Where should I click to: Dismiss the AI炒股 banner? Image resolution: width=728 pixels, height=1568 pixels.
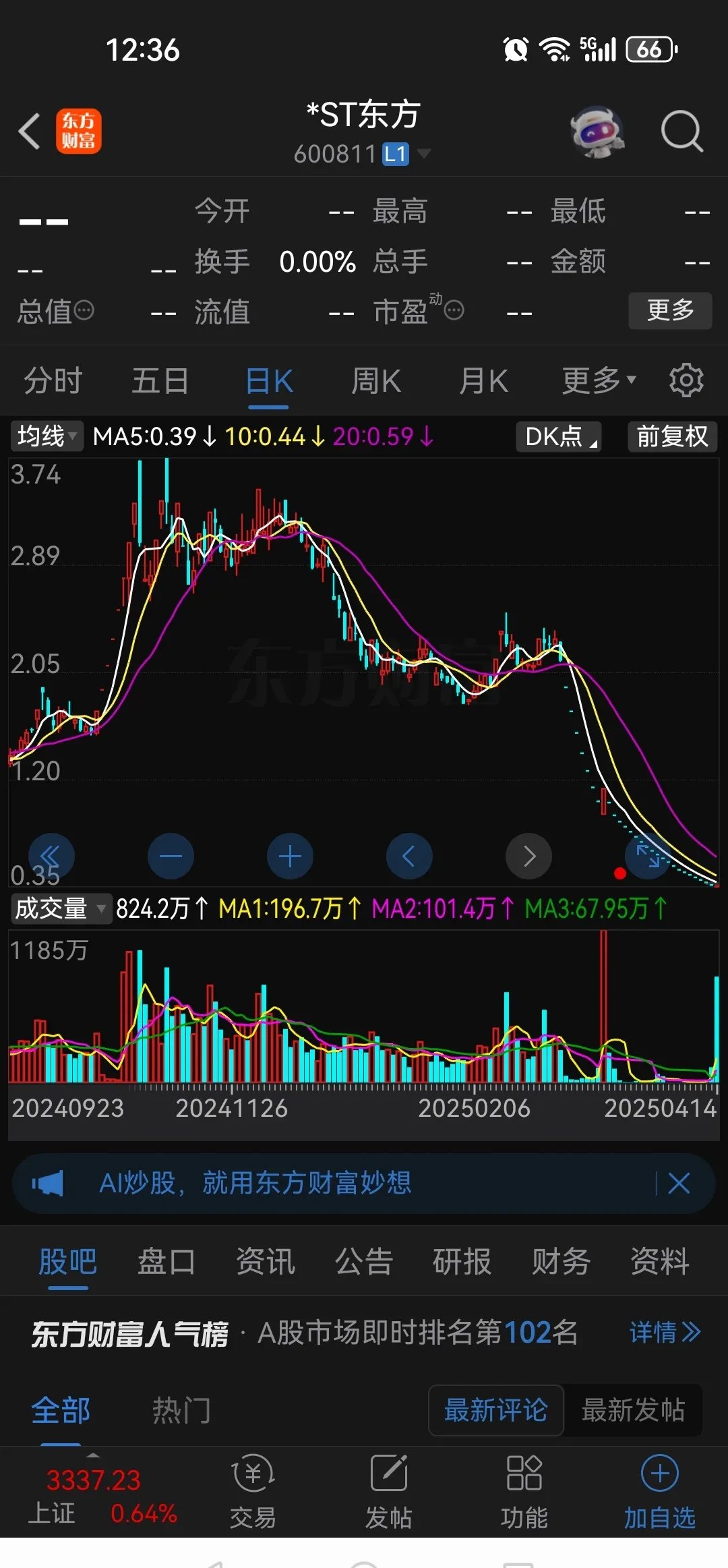pos(679,1183)
